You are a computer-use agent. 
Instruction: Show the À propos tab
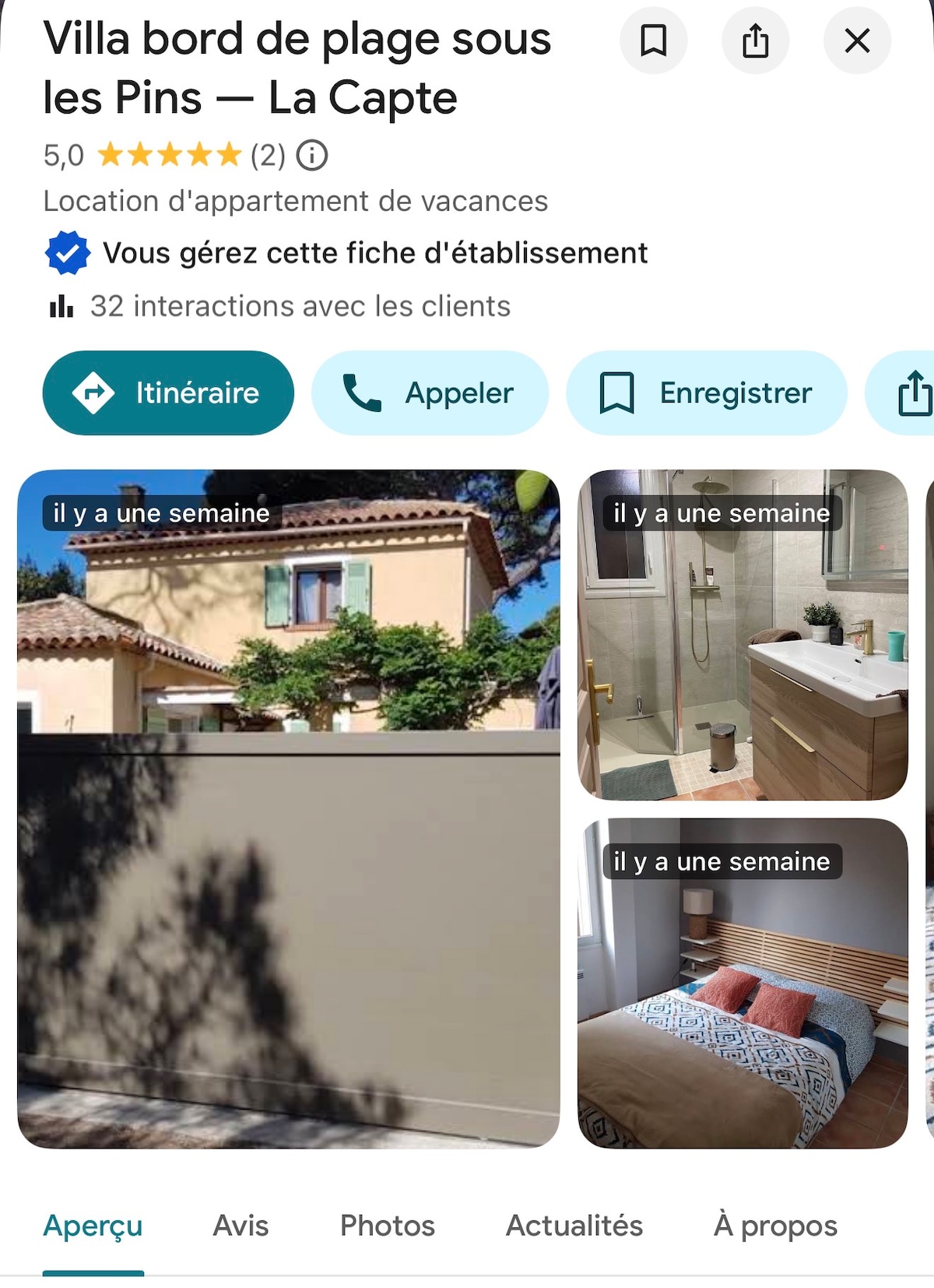tap(775, 1226)
